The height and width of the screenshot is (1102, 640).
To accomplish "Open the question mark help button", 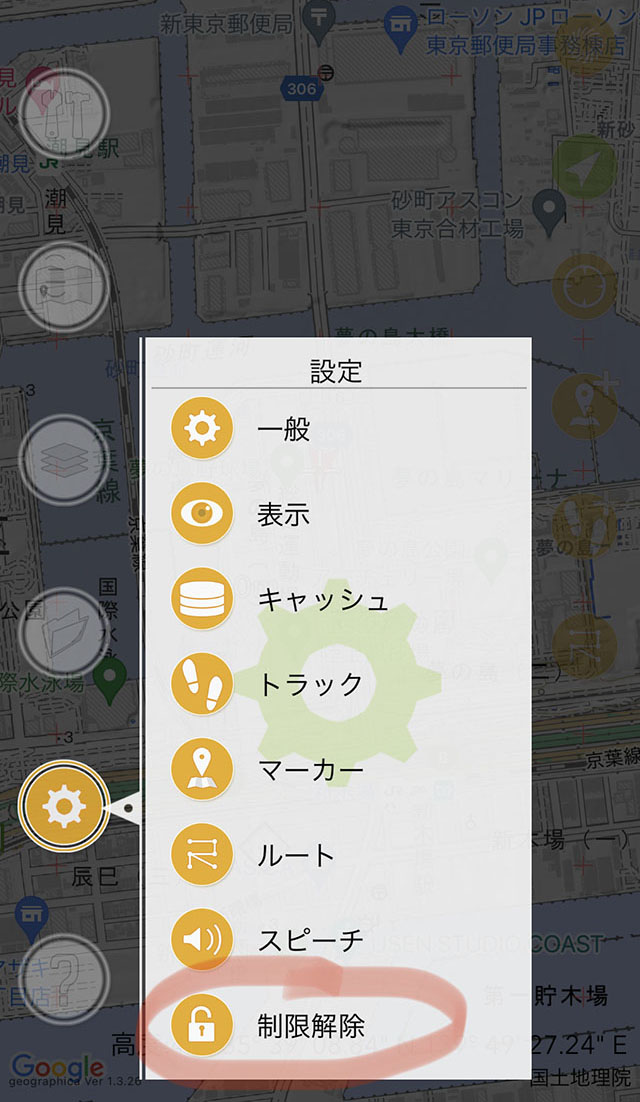I will [x=64, y=978].
